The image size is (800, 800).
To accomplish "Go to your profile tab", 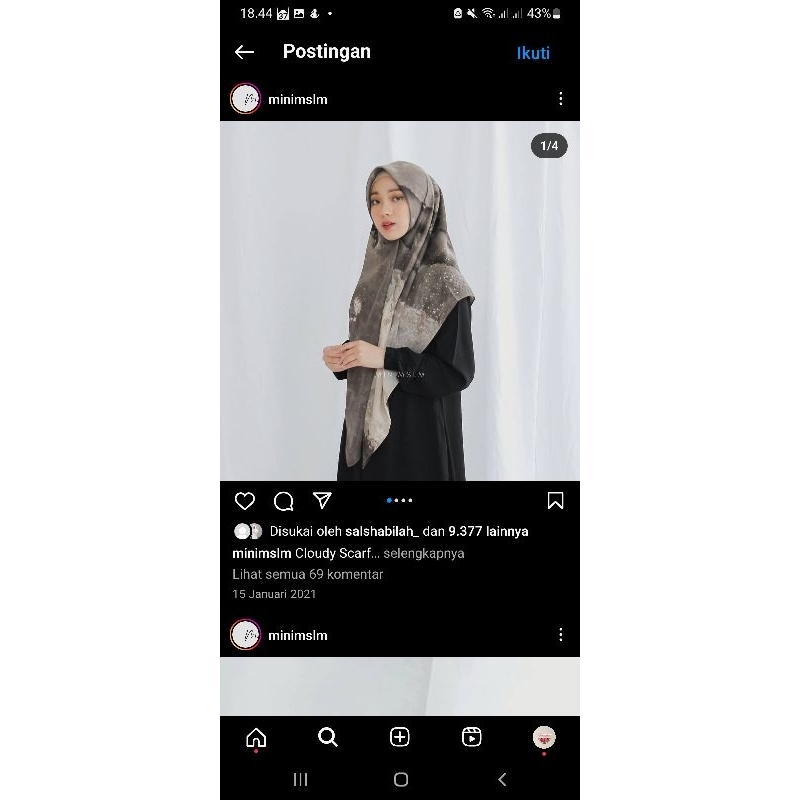I will [544, 738].
